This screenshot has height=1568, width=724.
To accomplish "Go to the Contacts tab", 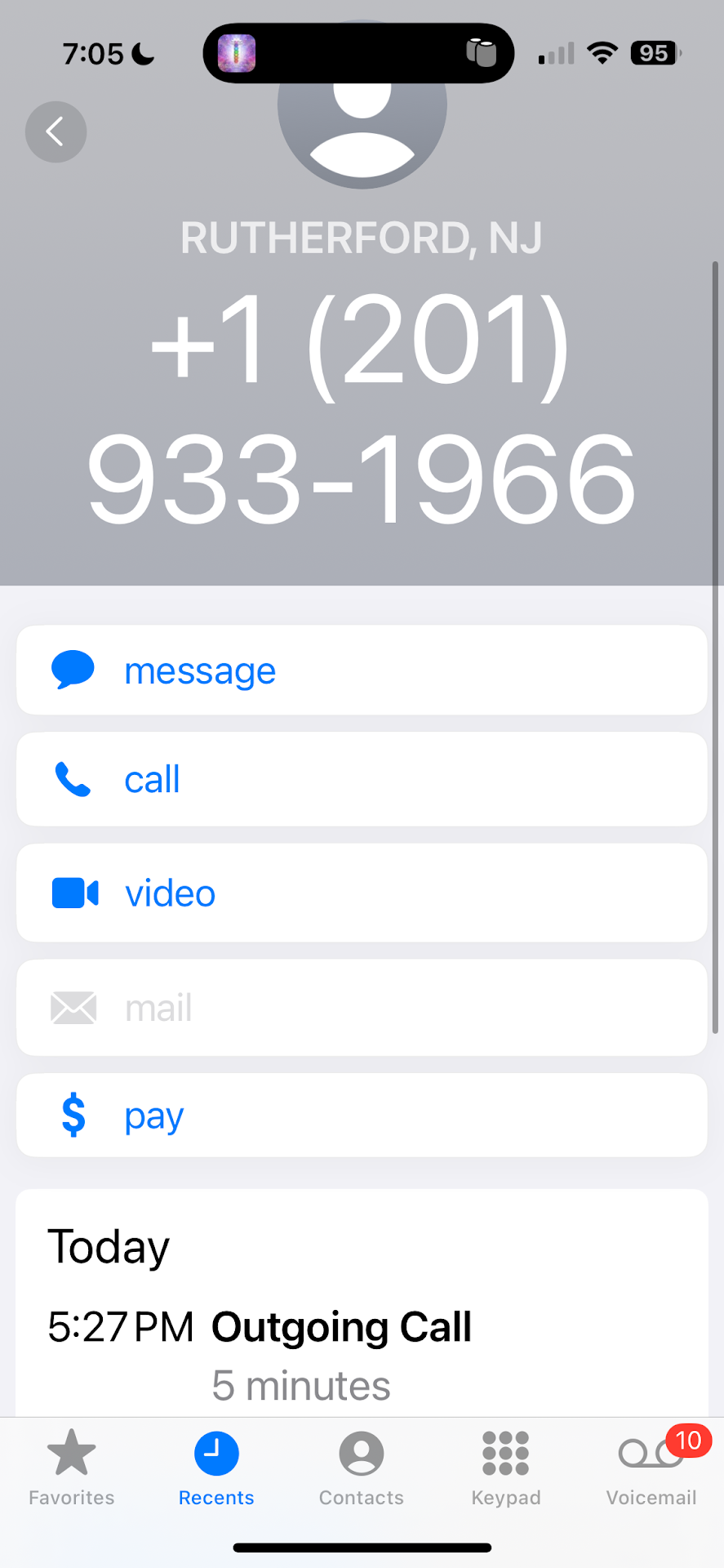I will tap(362, 1468).
